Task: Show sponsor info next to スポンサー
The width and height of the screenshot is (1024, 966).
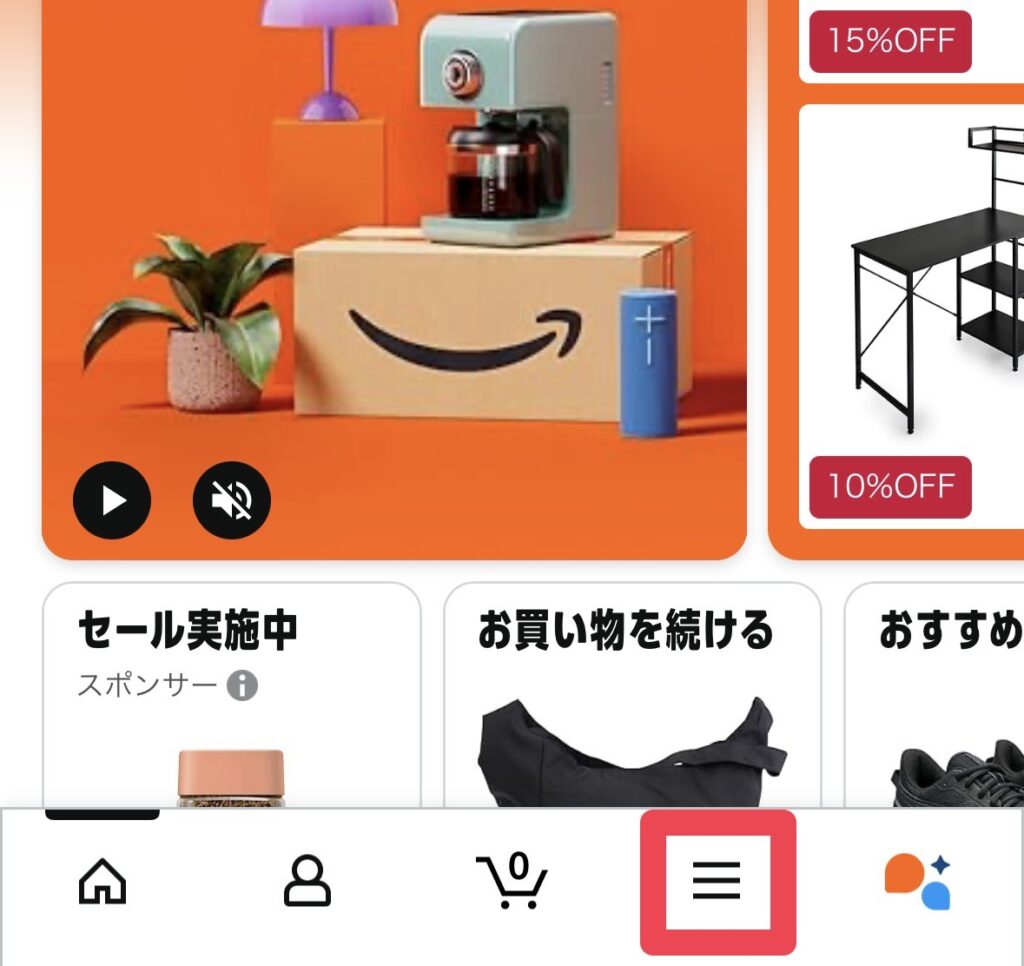Action: point(242,686)
